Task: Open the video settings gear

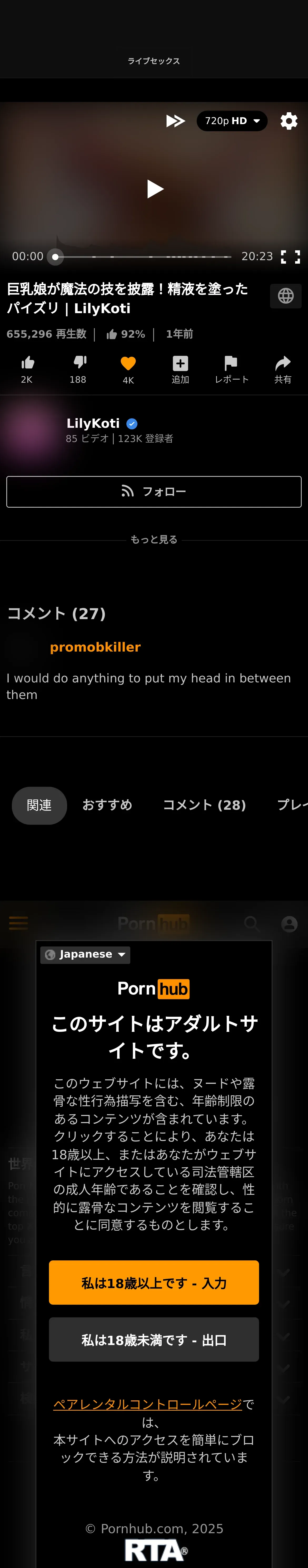Action: point(289,121)
